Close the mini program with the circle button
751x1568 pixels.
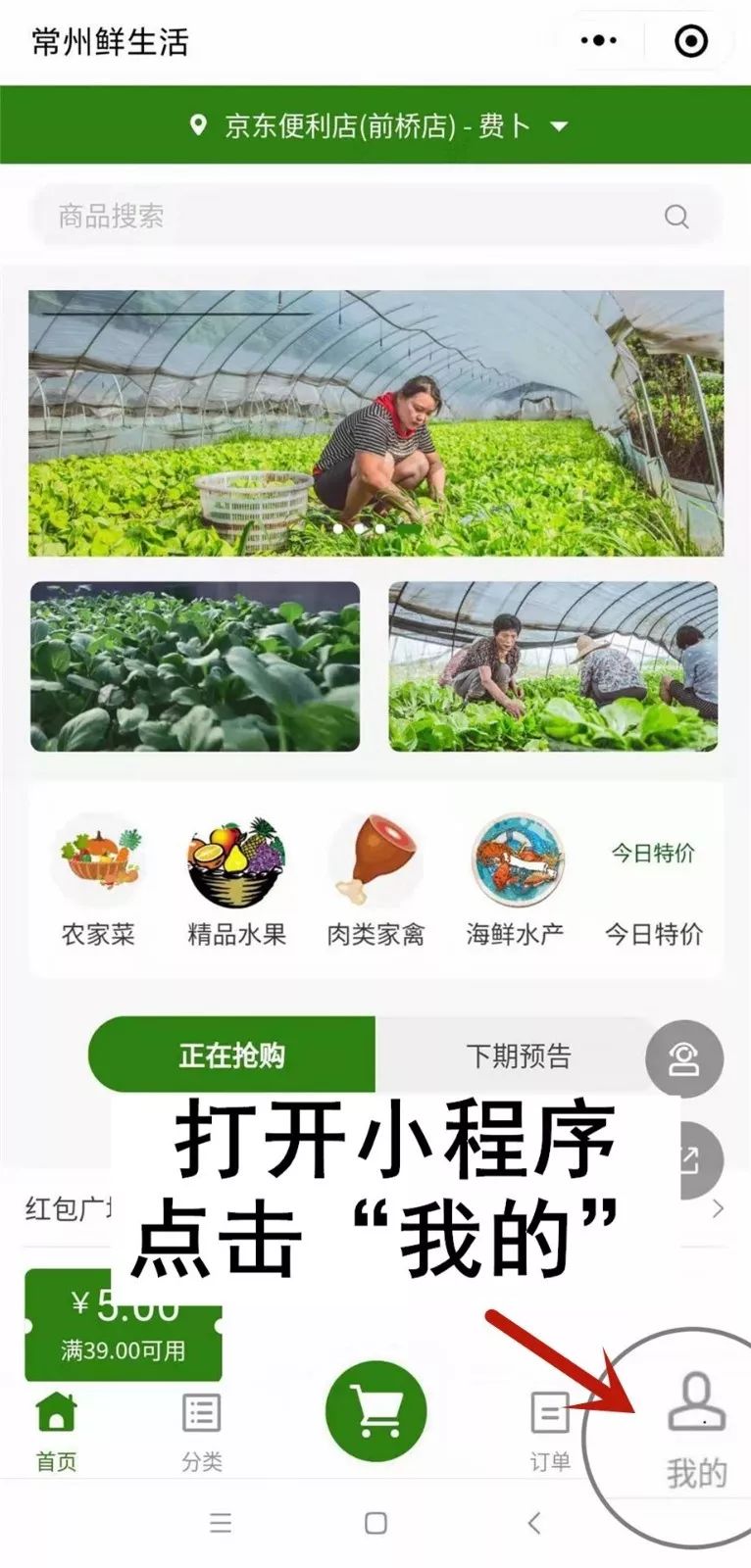coord(691,41)
